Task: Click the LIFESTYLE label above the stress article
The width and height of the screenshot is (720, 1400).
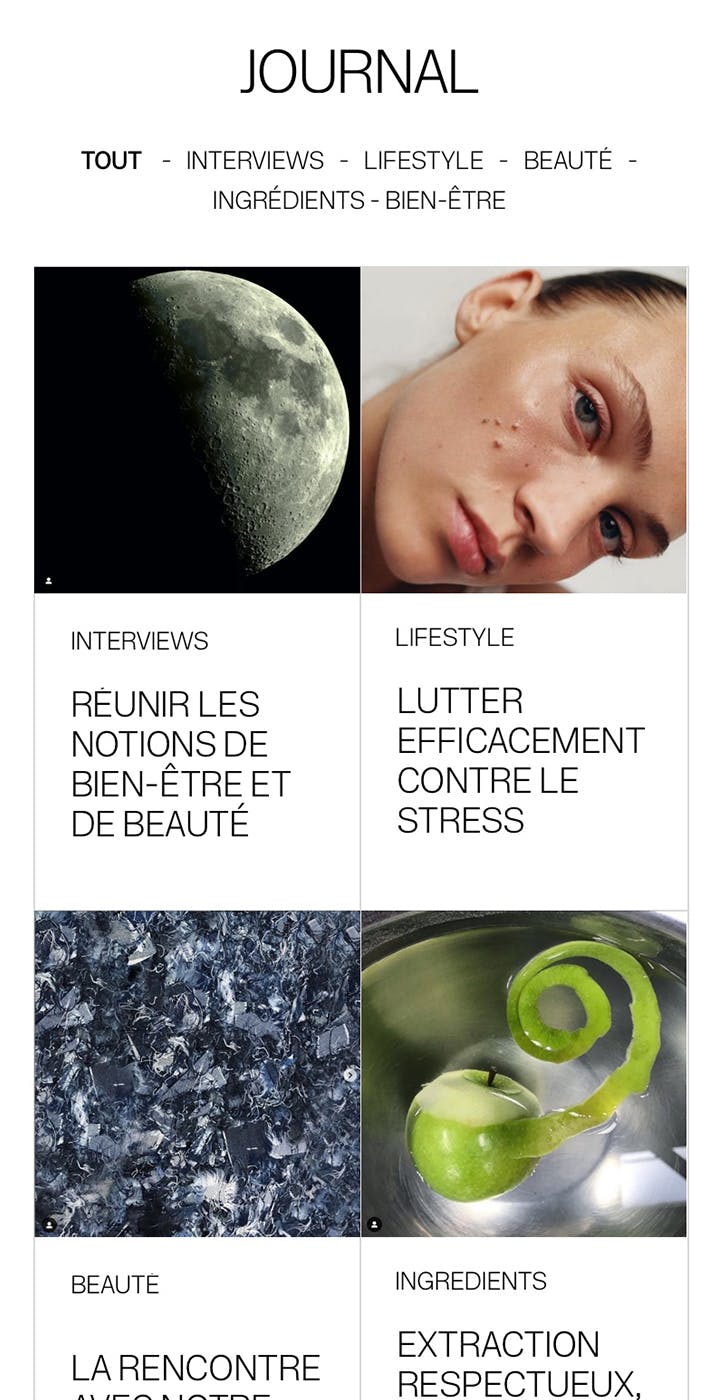Action: pos(455,636)
